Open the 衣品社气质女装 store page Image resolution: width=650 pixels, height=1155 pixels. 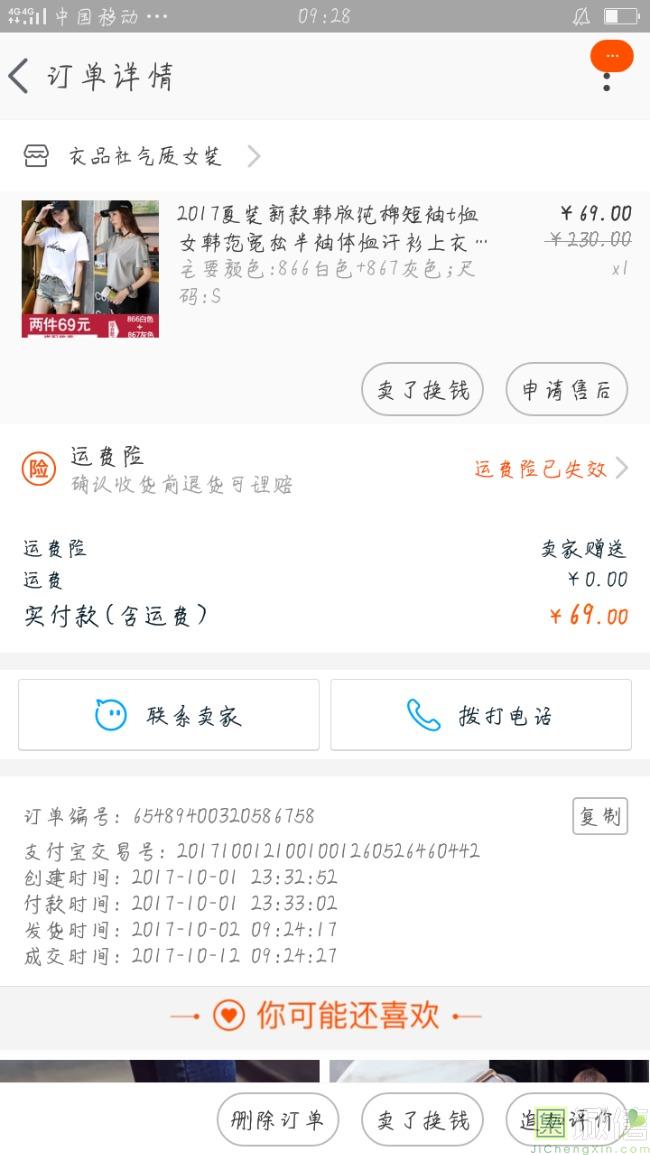(x=145, y=156)
